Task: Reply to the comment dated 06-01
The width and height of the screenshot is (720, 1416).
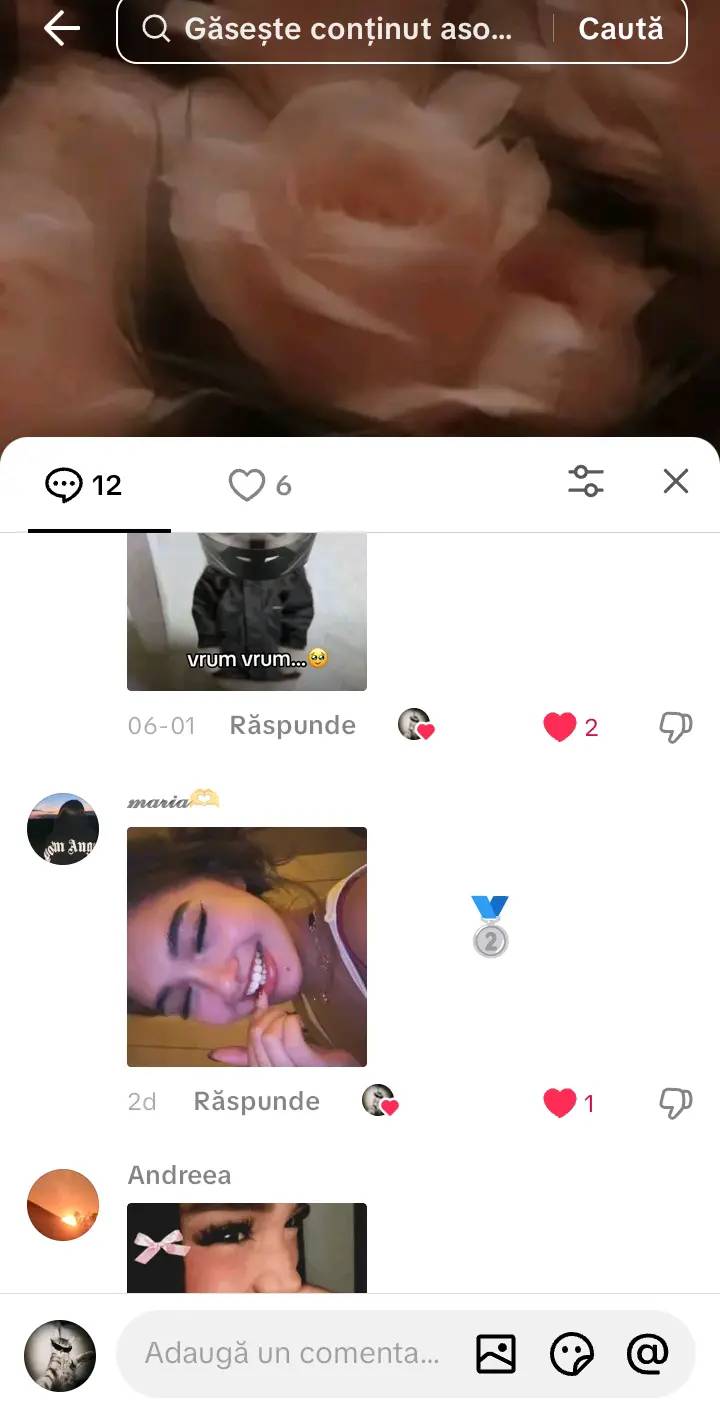Action: click(292, 725)
